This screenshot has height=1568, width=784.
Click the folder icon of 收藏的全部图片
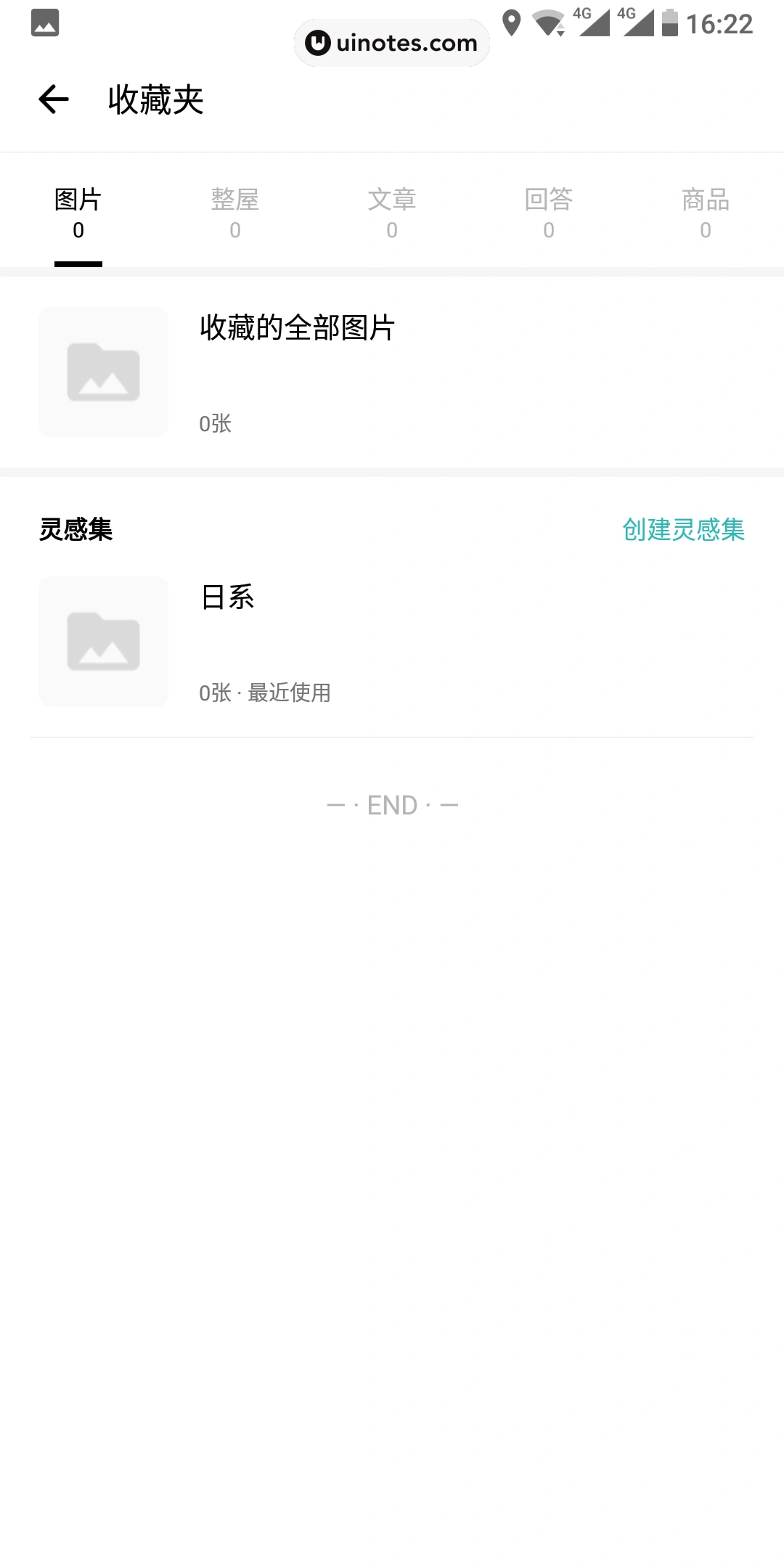103,372
